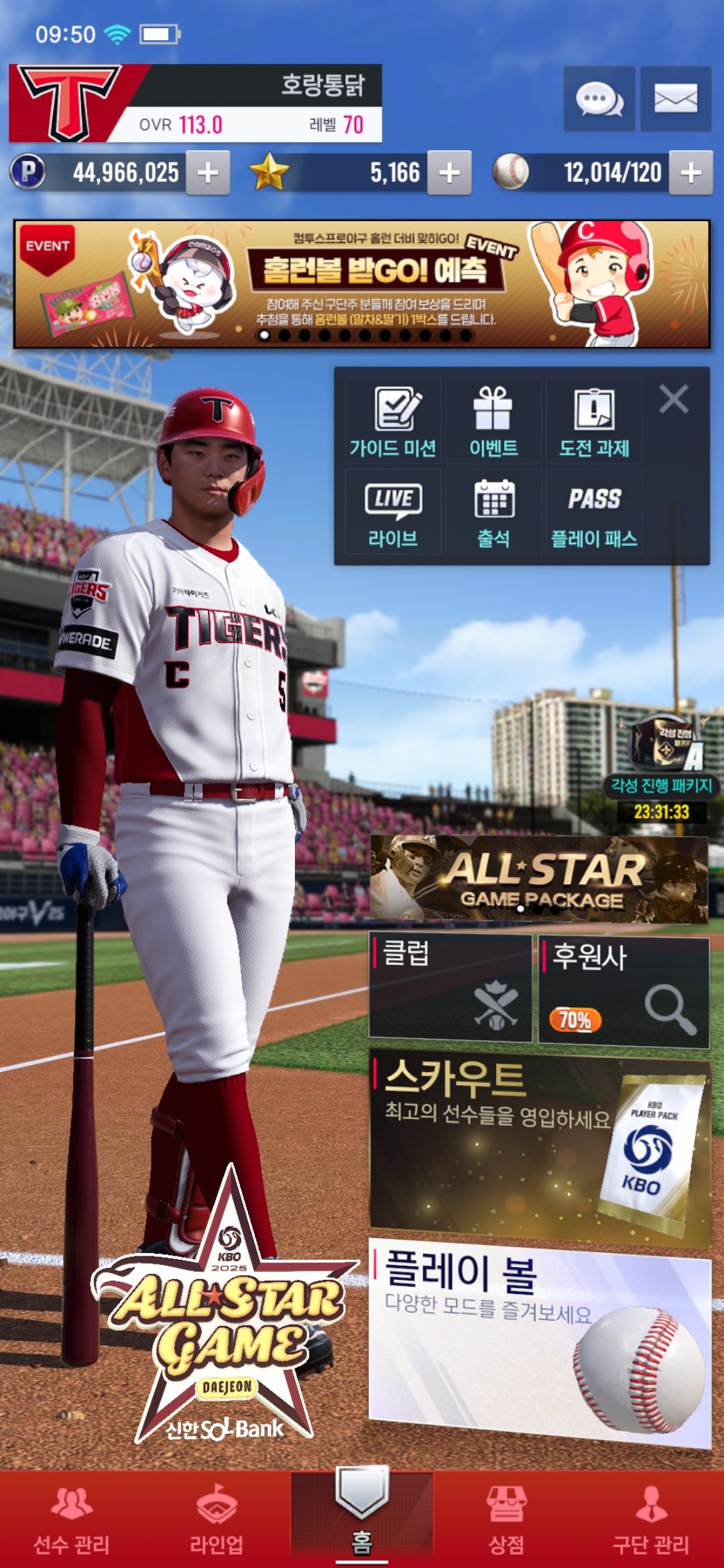Add more points with the plus button

[x=208, y=173]
